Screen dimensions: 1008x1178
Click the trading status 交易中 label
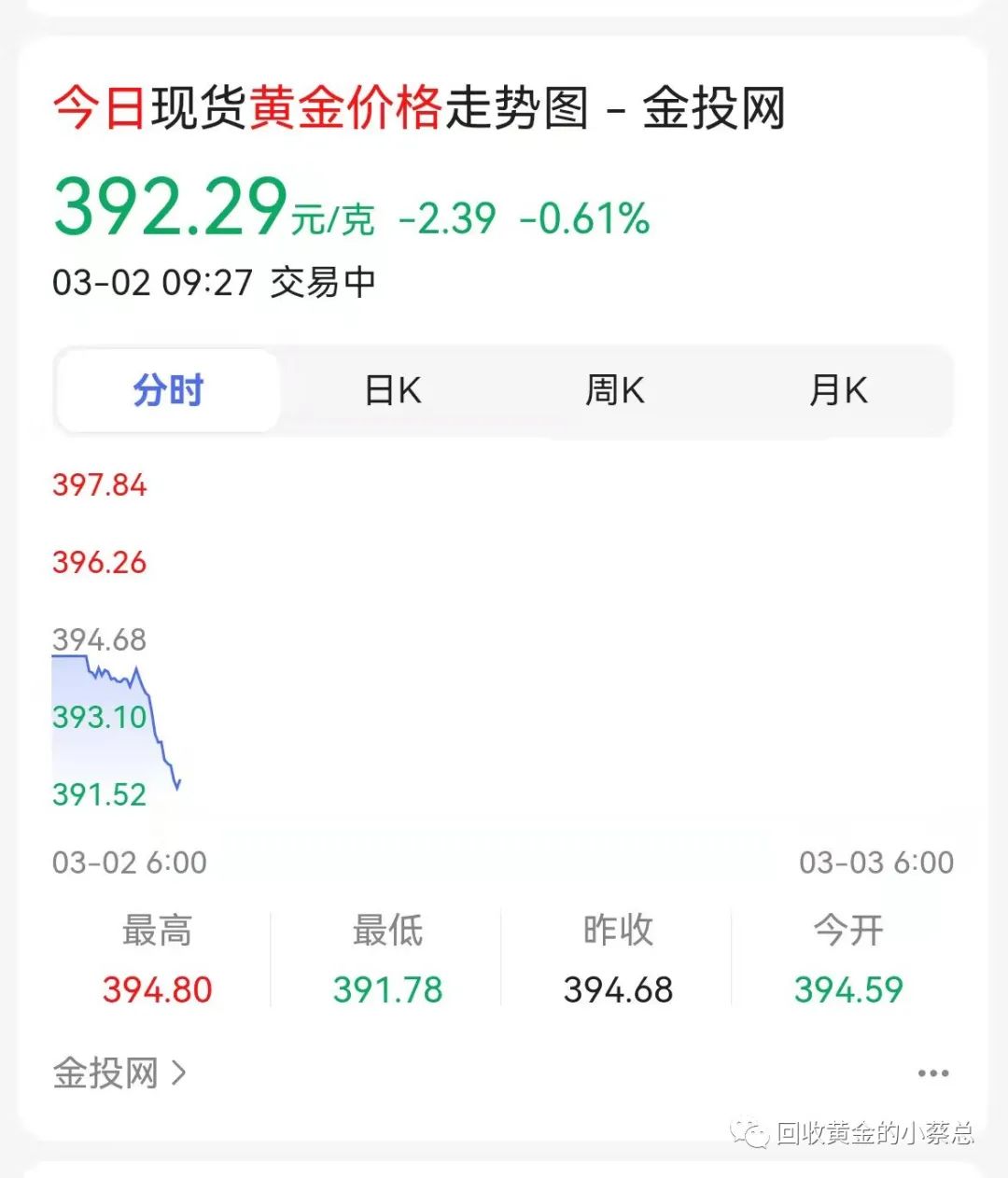point(322,282)
